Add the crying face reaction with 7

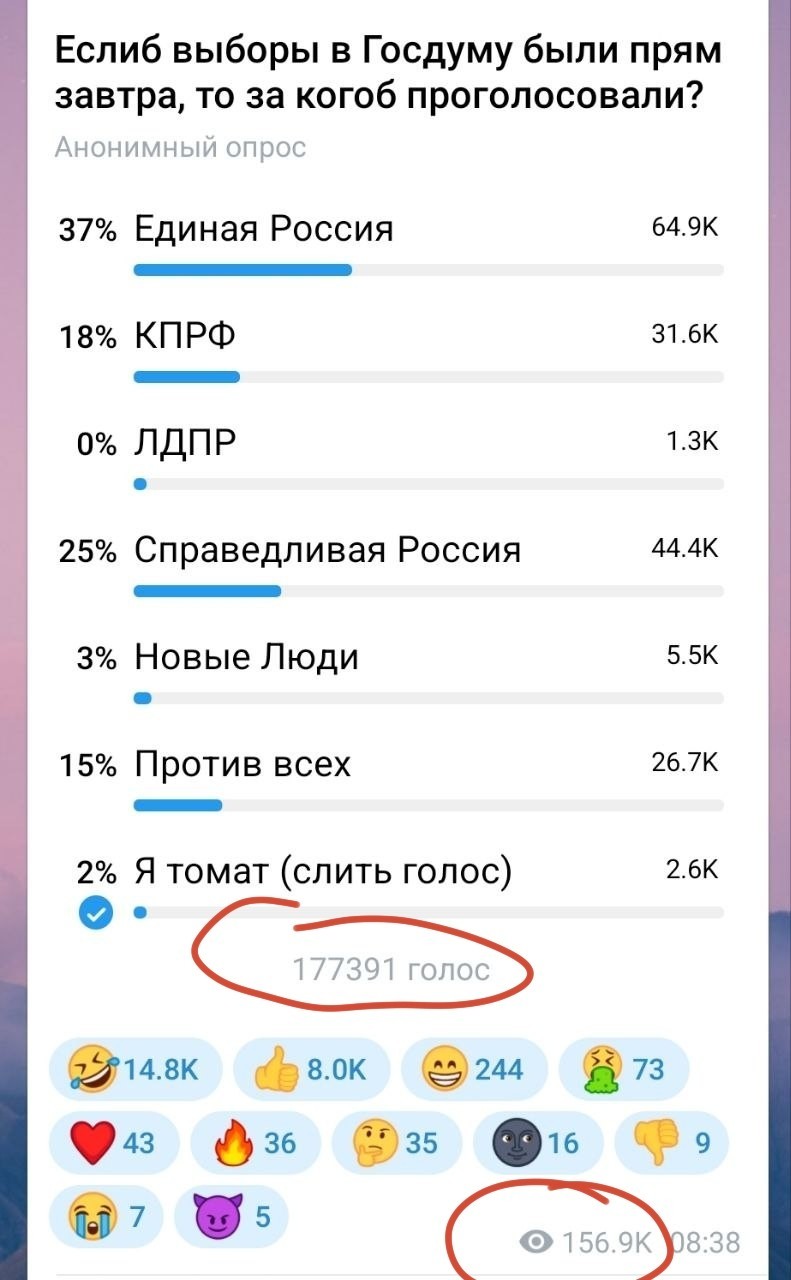click(x=107, y=1217)
